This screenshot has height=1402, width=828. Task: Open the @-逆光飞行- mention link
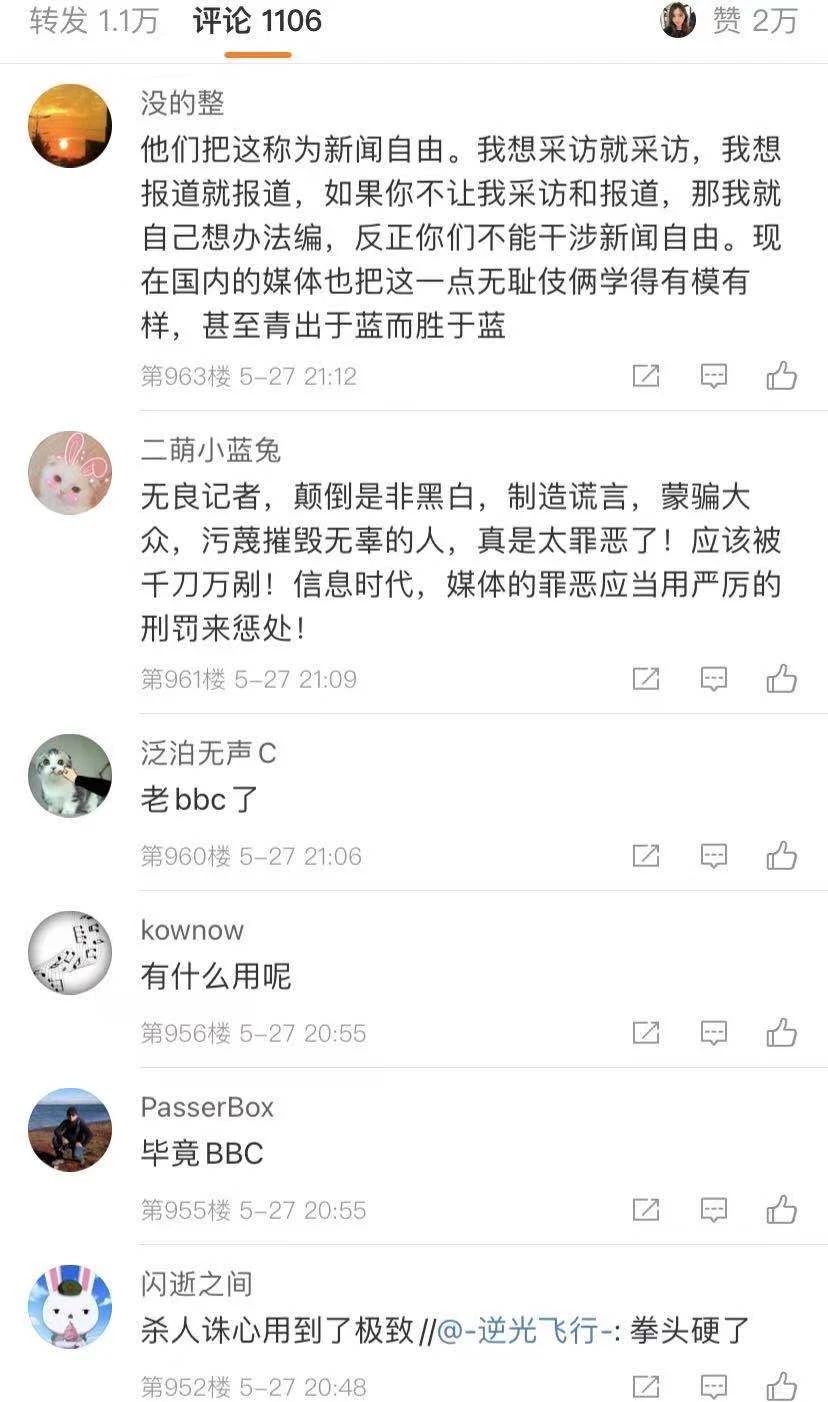pyautogui.click(x=523, y=1332)
